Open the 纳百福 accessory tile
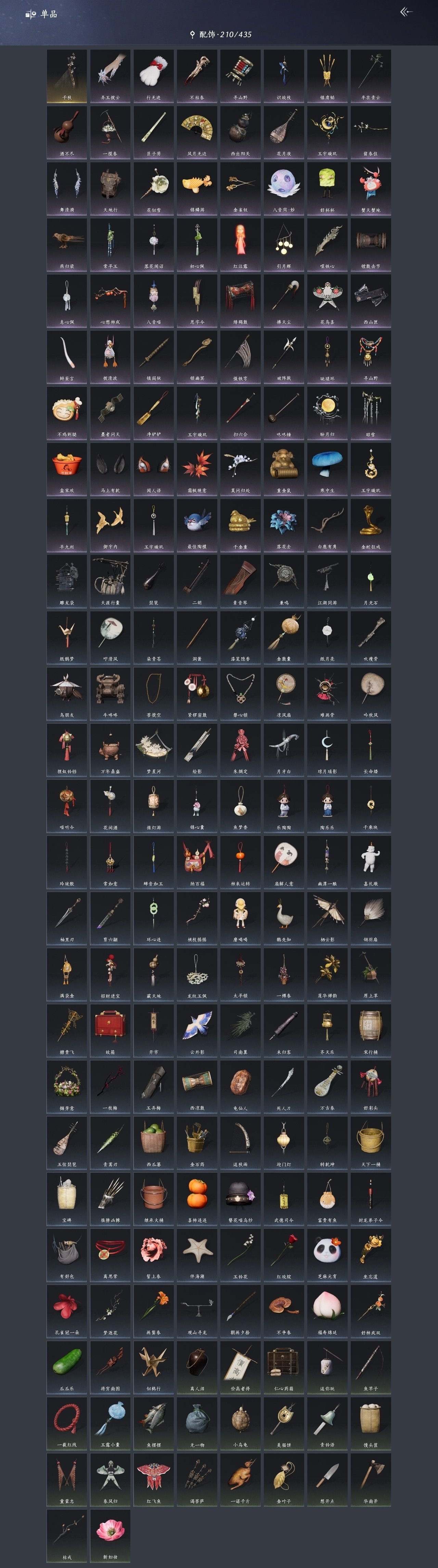This screenshot has width=438, height=1568. click(x=196, y=861)
